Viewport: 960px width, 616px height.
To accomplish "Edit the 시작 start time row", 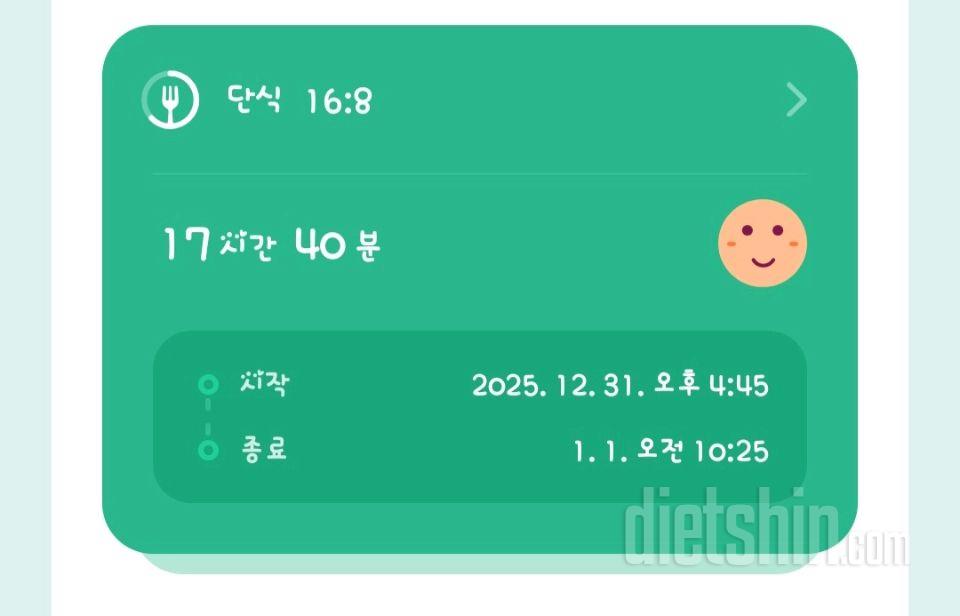I will pyautogui.click(x=480, y=385).
